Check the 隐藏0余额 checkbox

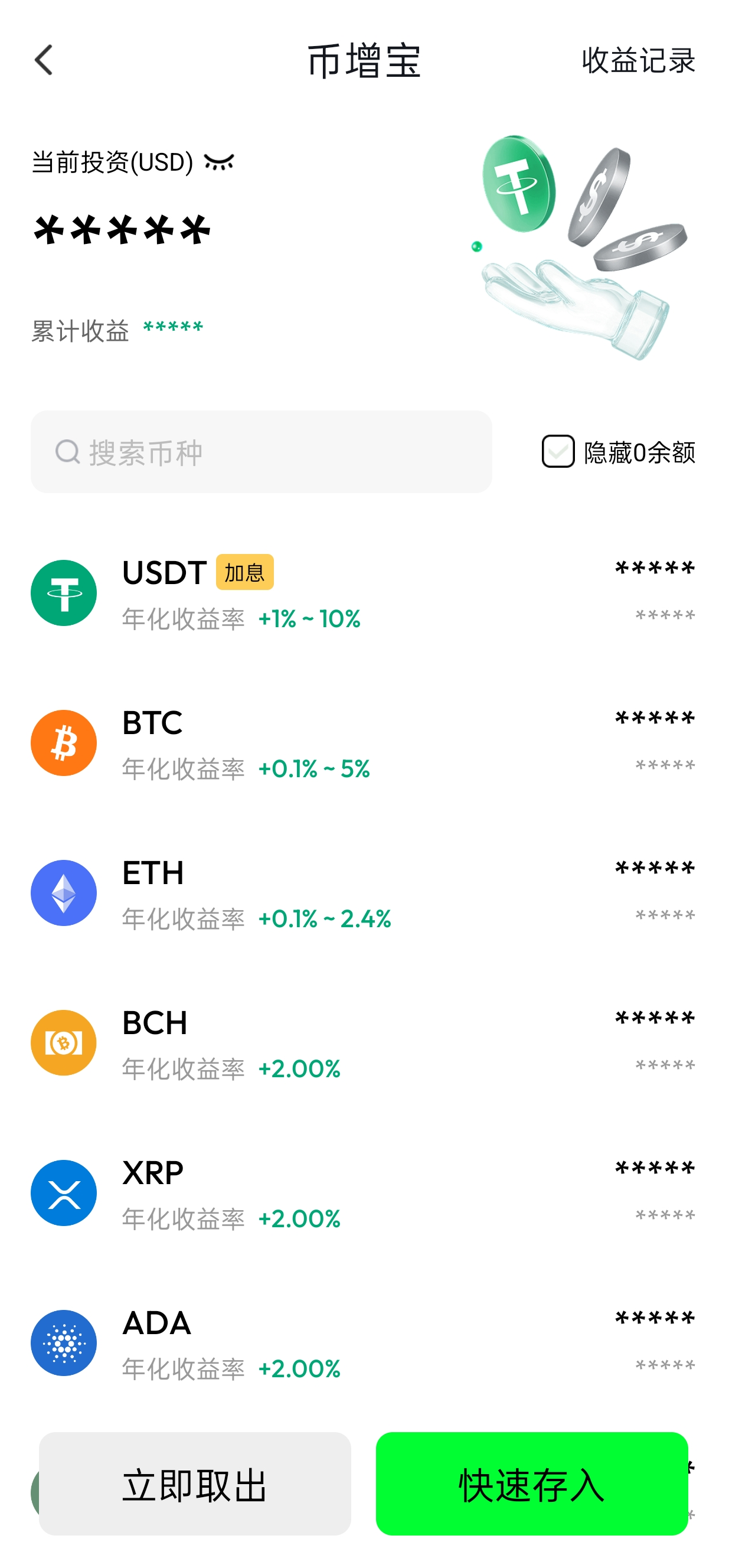coord(558,452)
